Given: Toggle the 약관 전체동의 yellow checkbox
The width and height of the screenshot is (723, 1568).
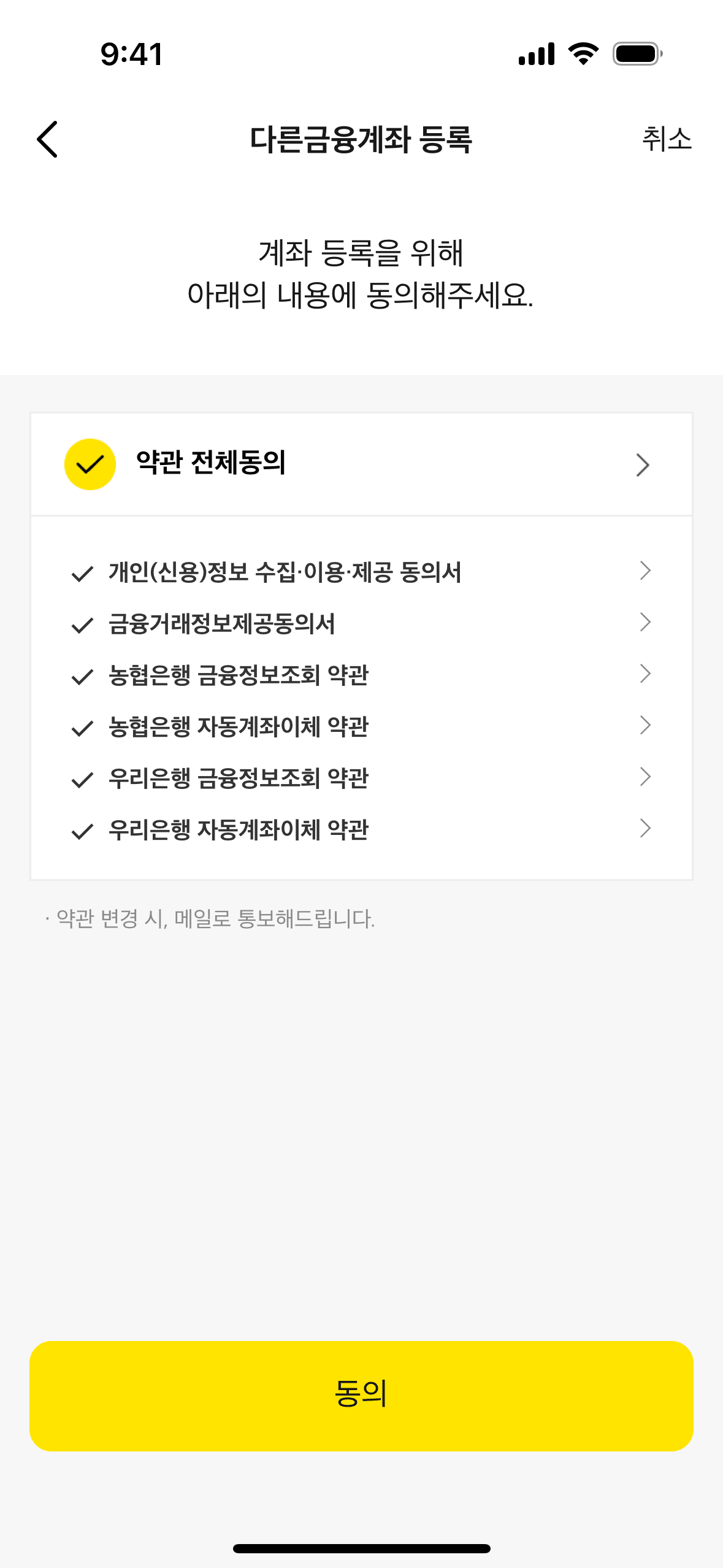Looking at the screenshot, I should (90, 464).
